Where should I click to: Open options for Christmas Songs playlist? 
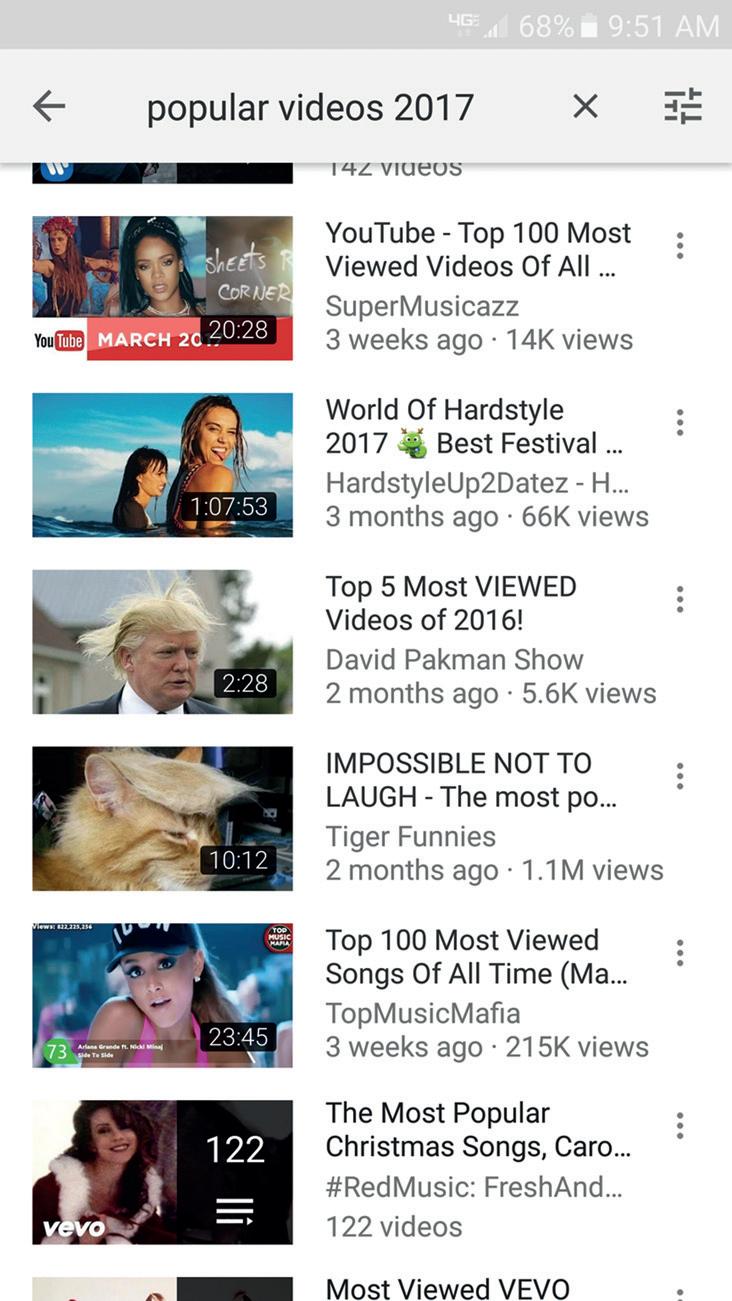pos(680,1126)
